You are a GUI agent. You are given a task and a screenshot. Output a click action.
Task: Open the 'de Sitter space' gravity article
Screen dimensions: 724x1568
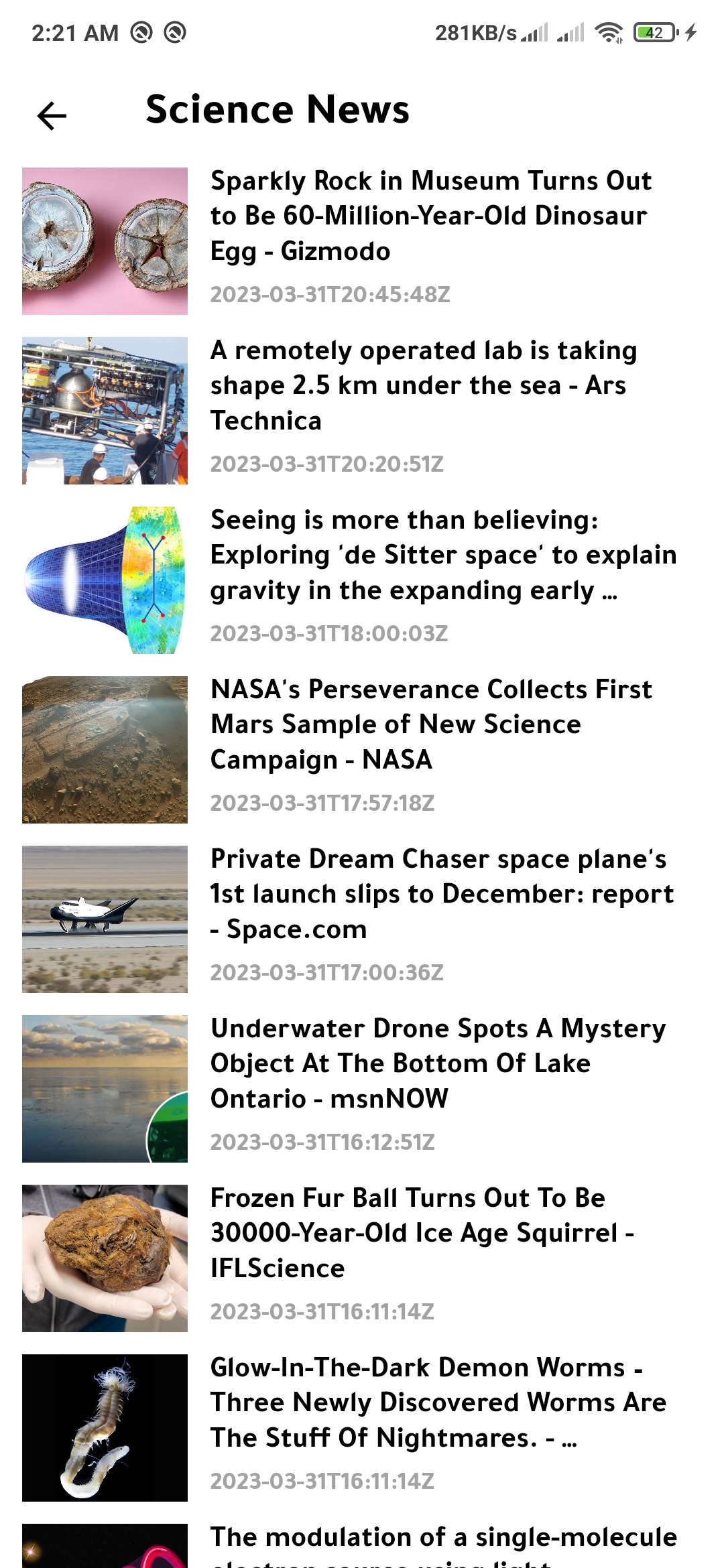coord(442,556)
